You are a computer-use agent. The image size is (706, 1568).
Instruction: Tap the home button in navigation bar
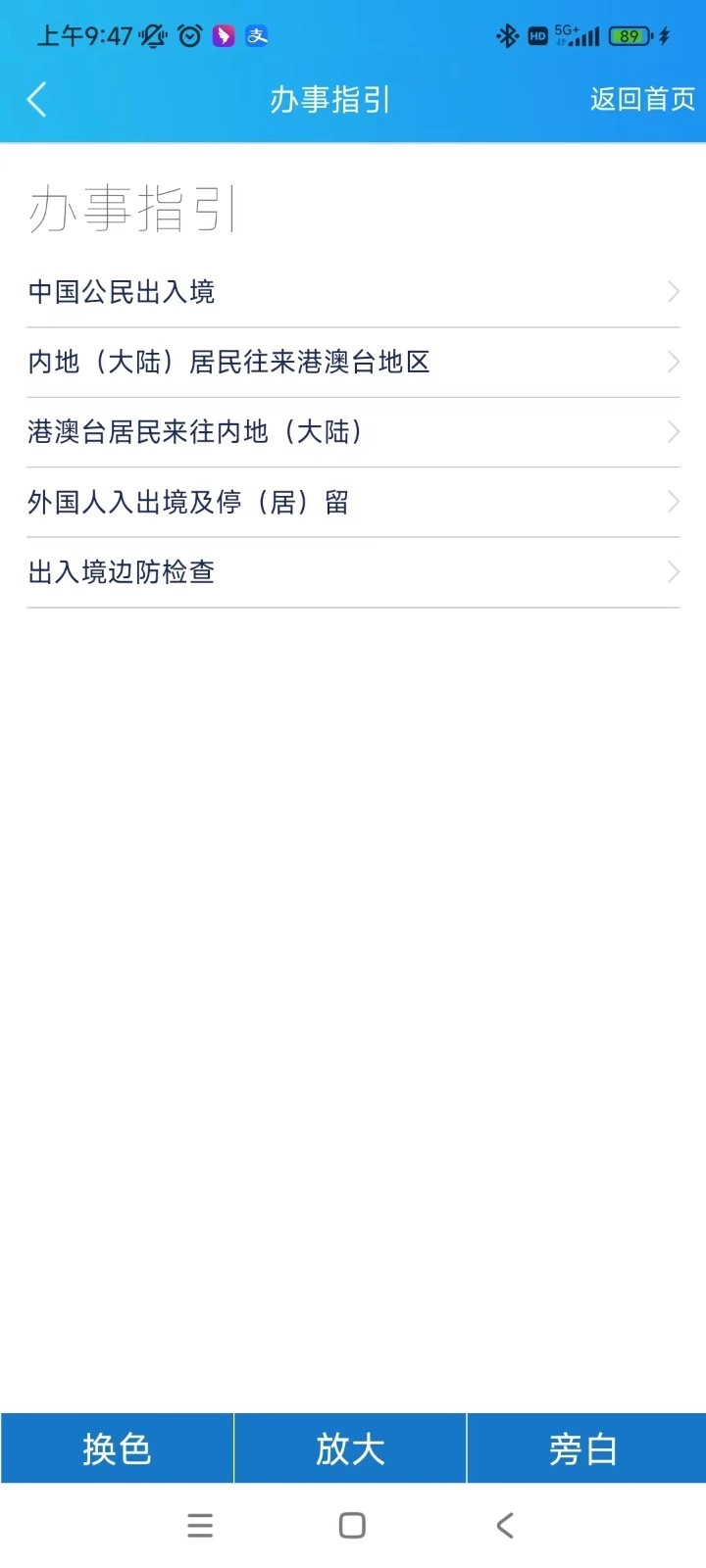click(x=351, y=1525)
